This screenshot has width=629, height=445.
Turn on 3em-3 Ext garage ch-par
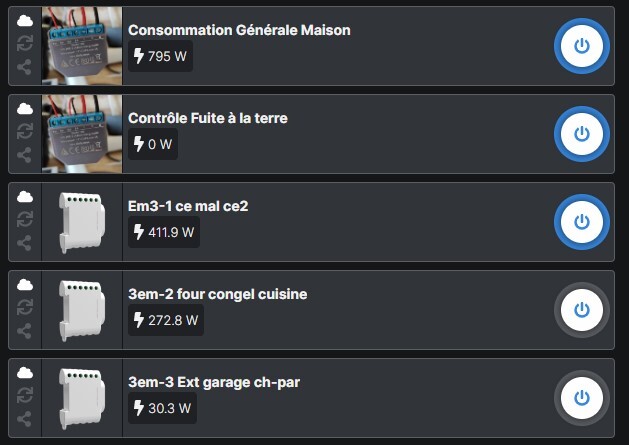click(x=582, y=398)
